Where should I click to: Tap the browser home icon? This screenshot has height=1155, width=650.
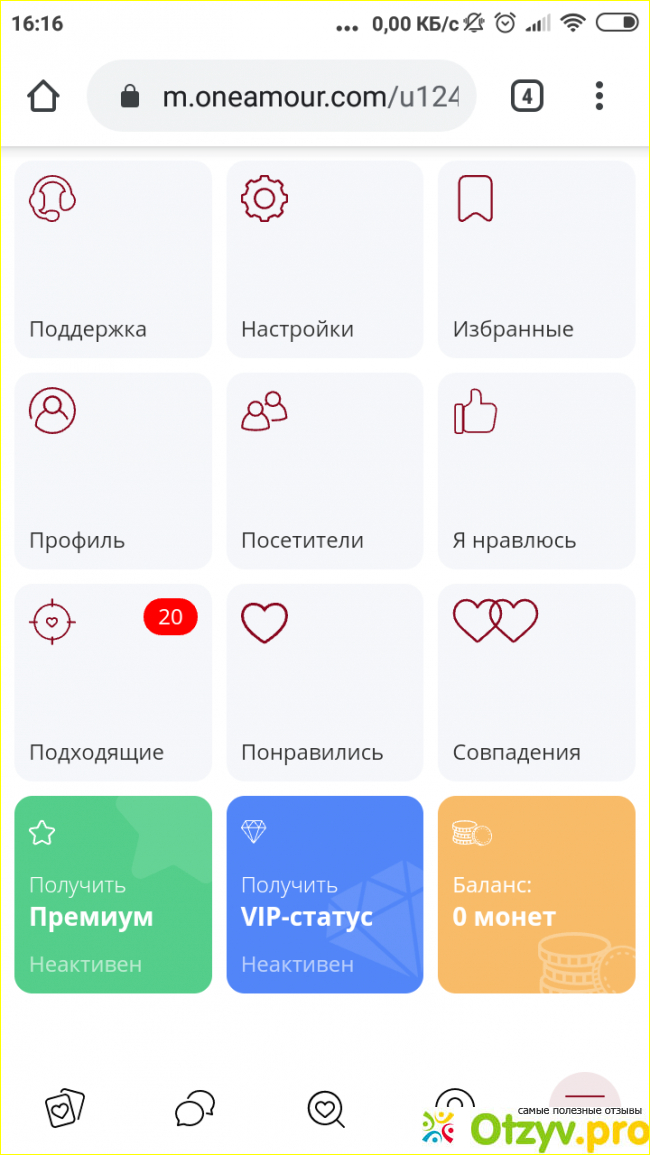coord(43,97)
